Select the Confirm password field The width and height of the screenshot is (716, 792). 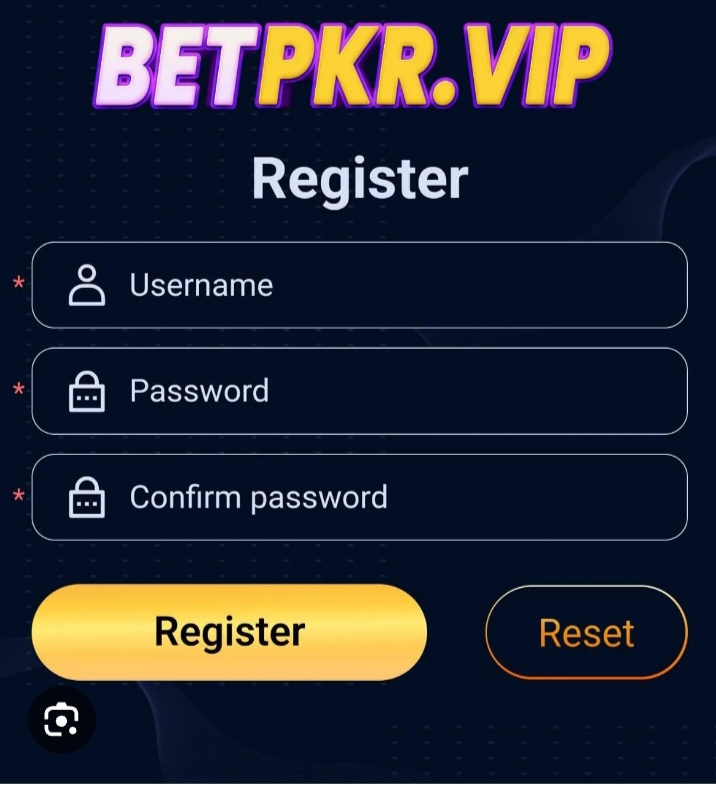(x=360, y=497)
